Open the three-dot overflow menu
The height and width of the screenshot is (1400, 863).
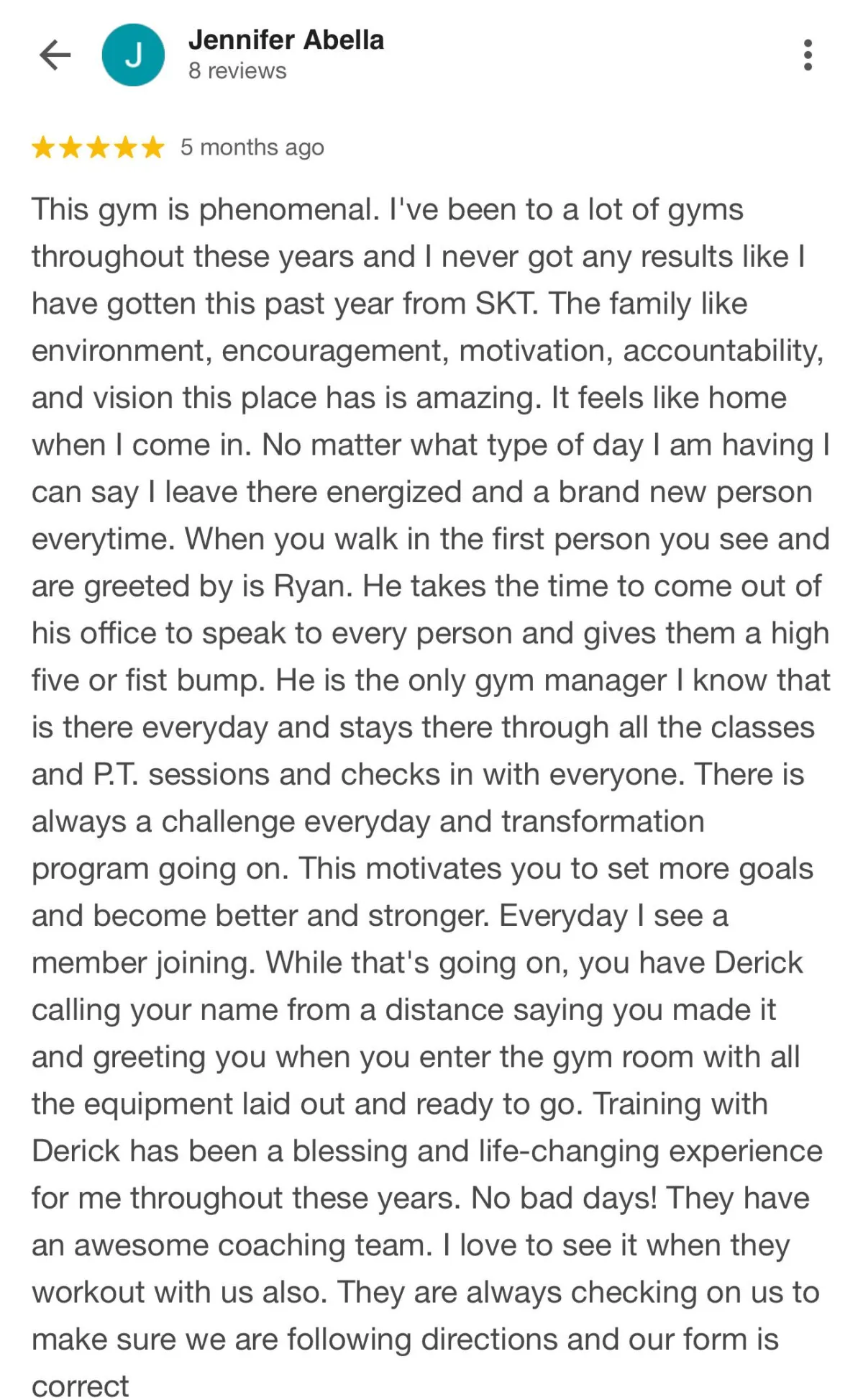click(x=808, y=55)
